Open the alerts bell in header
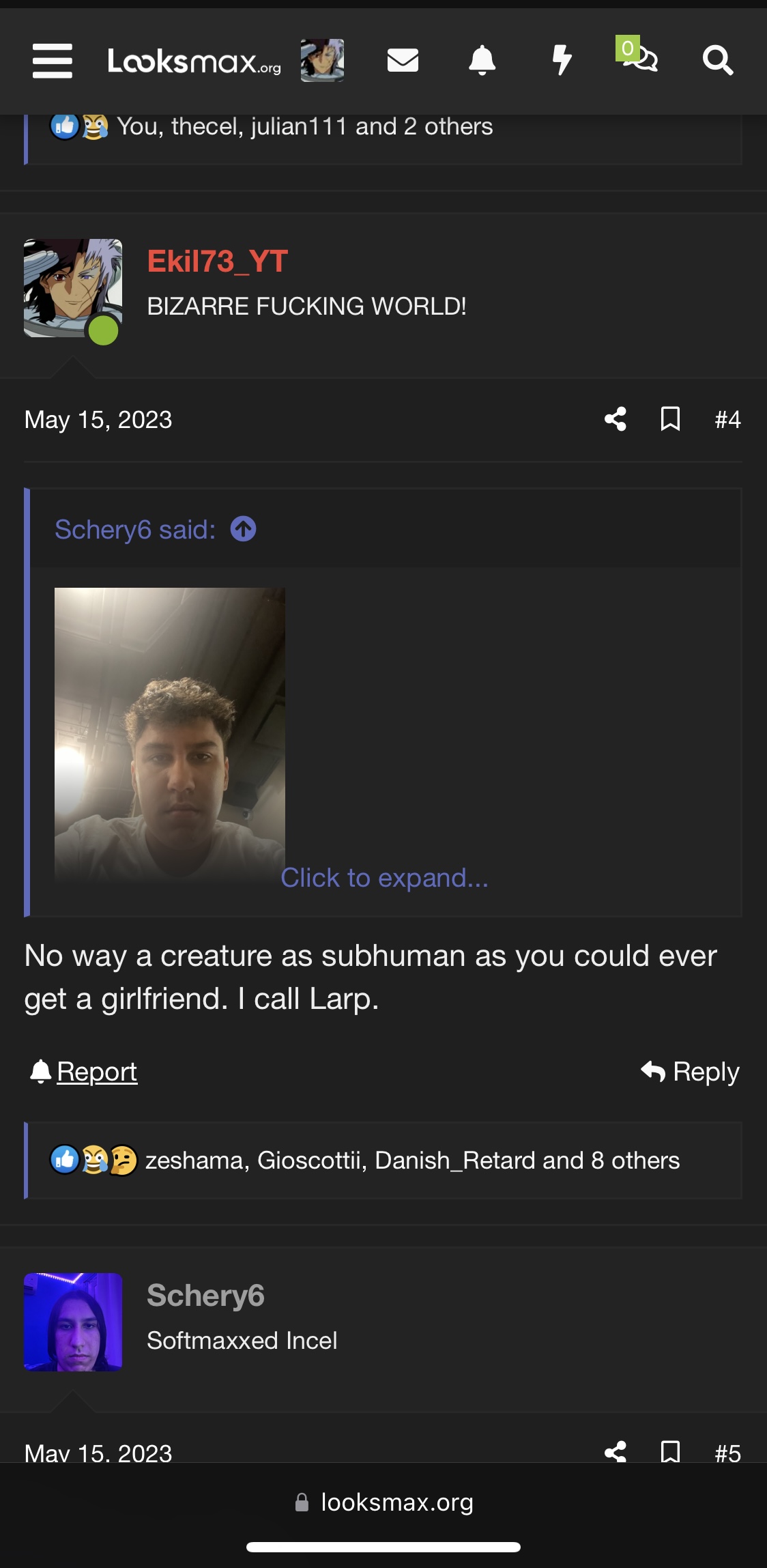This screenshot has width=767, height=1568. pyautogui.click(x=482, y=61)
